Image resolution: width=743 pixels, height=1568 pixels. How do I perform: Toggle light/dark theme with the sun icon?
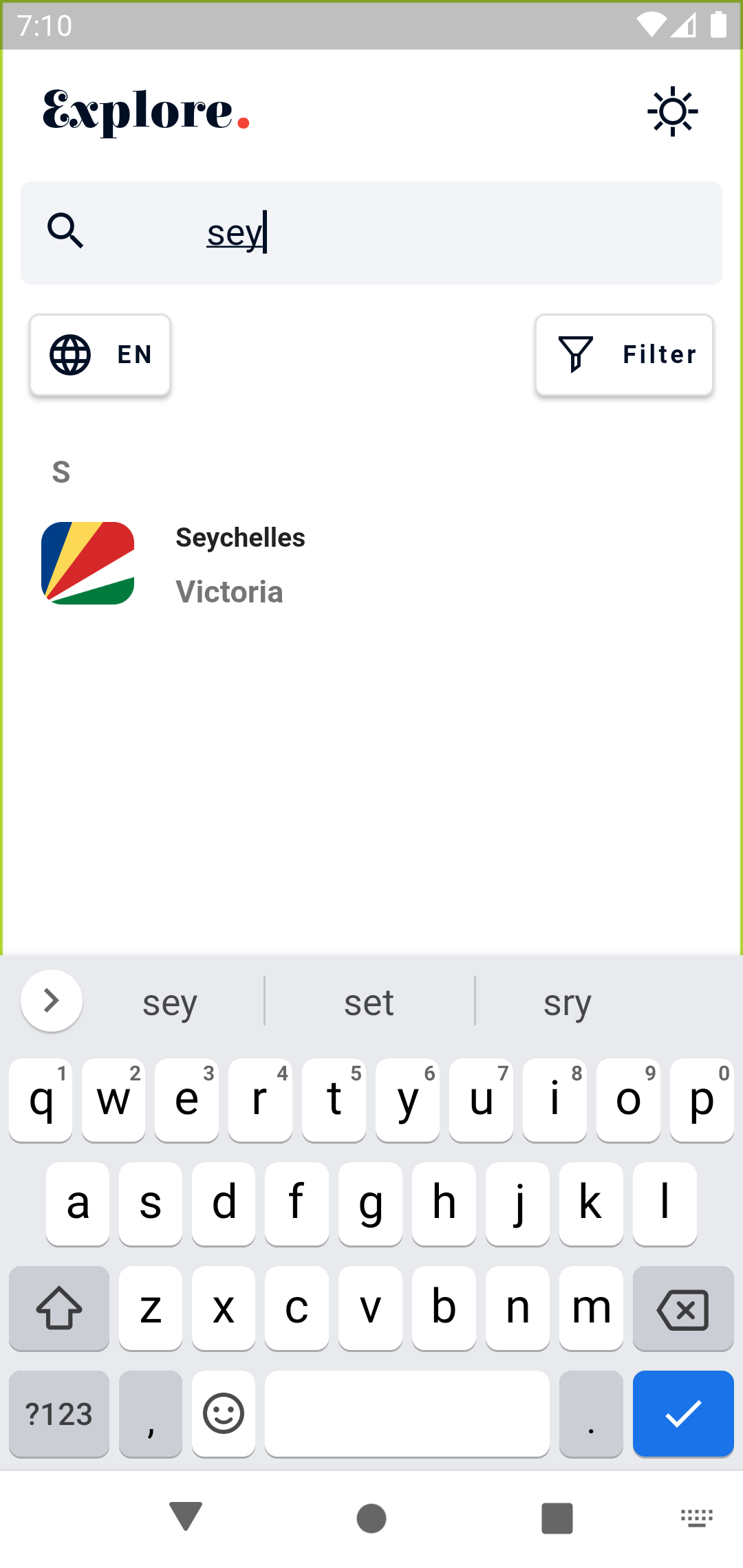coord(672,111)
